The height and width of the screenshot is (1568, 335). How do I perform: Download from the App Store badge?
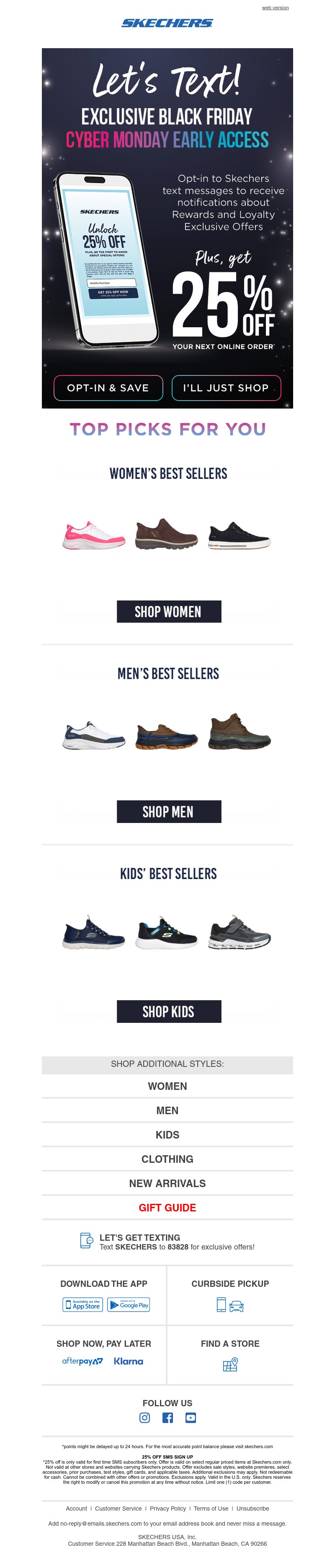click(x=82, y=1305)
